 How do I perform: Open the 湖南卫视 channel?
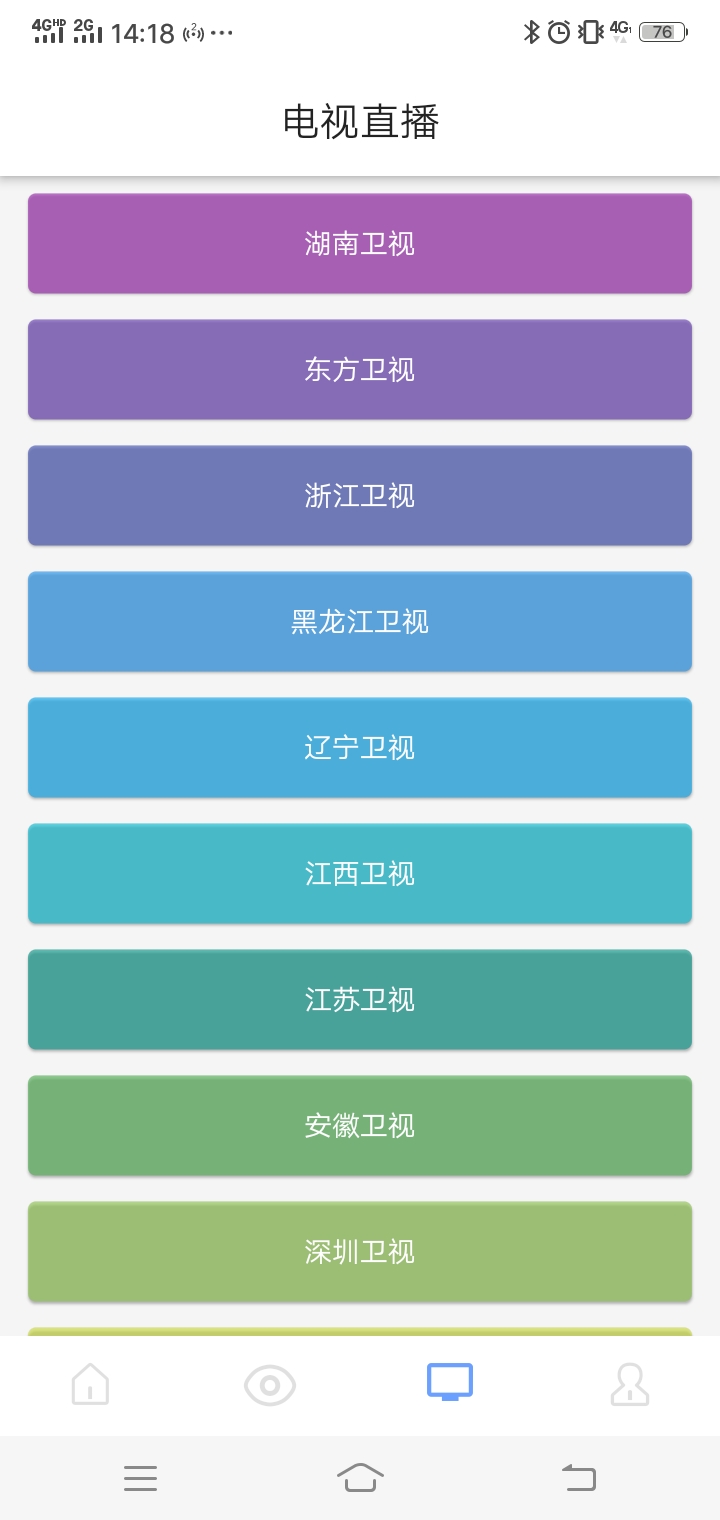pos(359,243)
